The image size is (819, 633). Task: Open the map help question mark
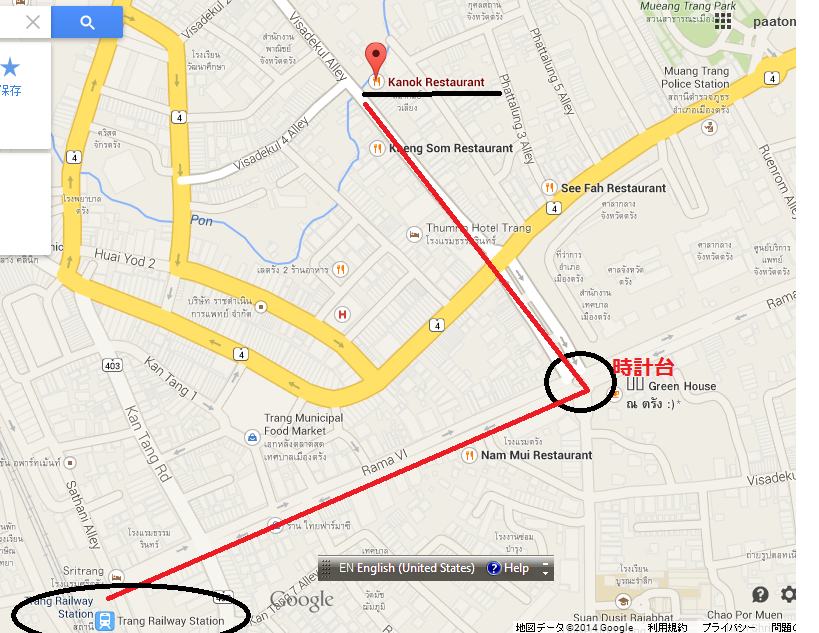pyautogui.click(x=761, y=595)
